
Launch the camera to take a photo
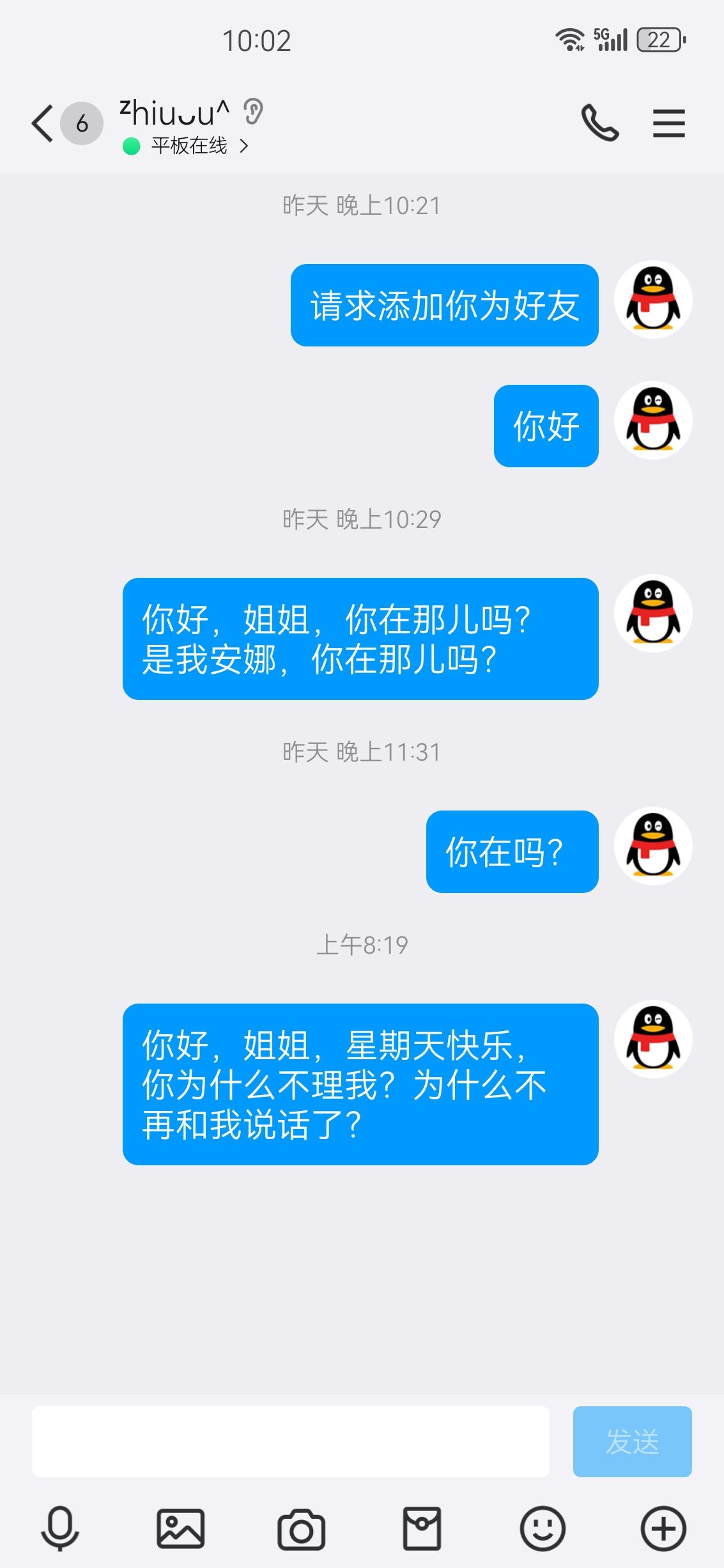pos(301,1528)
